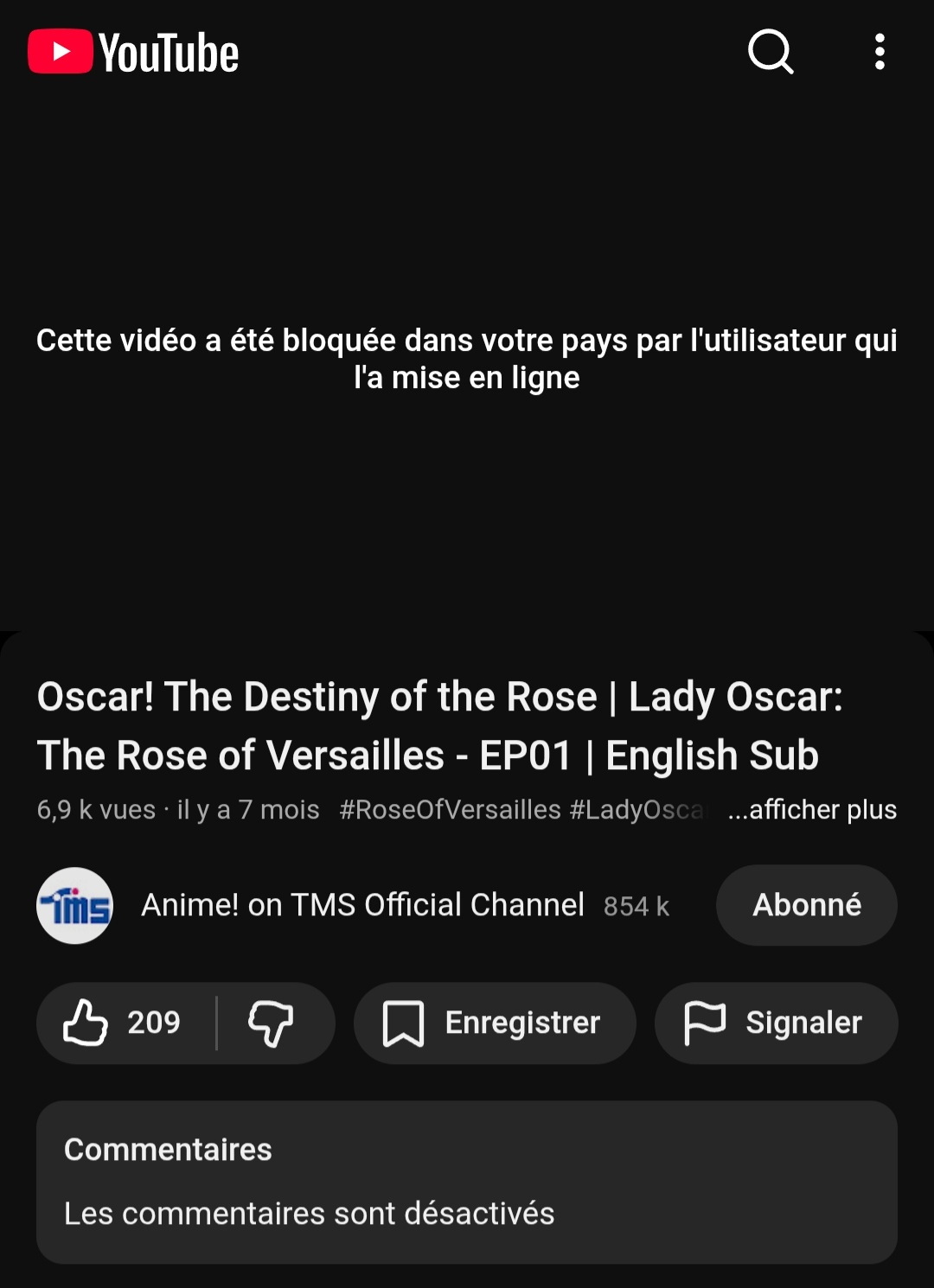934x1288 pixels.
Task: Open YouTube search
Action: tap(770, 52)
